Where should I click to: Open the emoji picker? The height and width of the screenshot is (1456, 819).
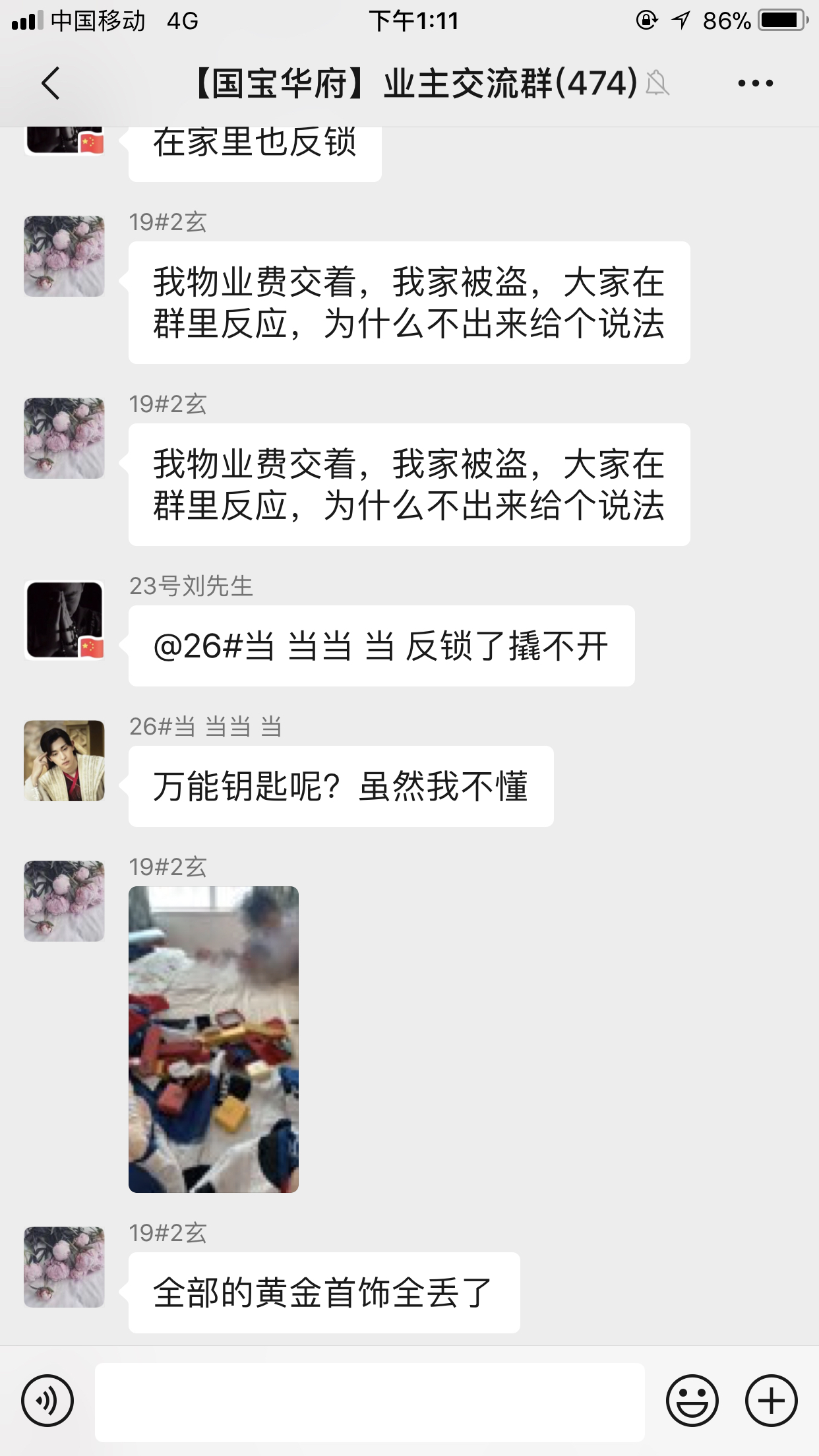click(692, 1401)
